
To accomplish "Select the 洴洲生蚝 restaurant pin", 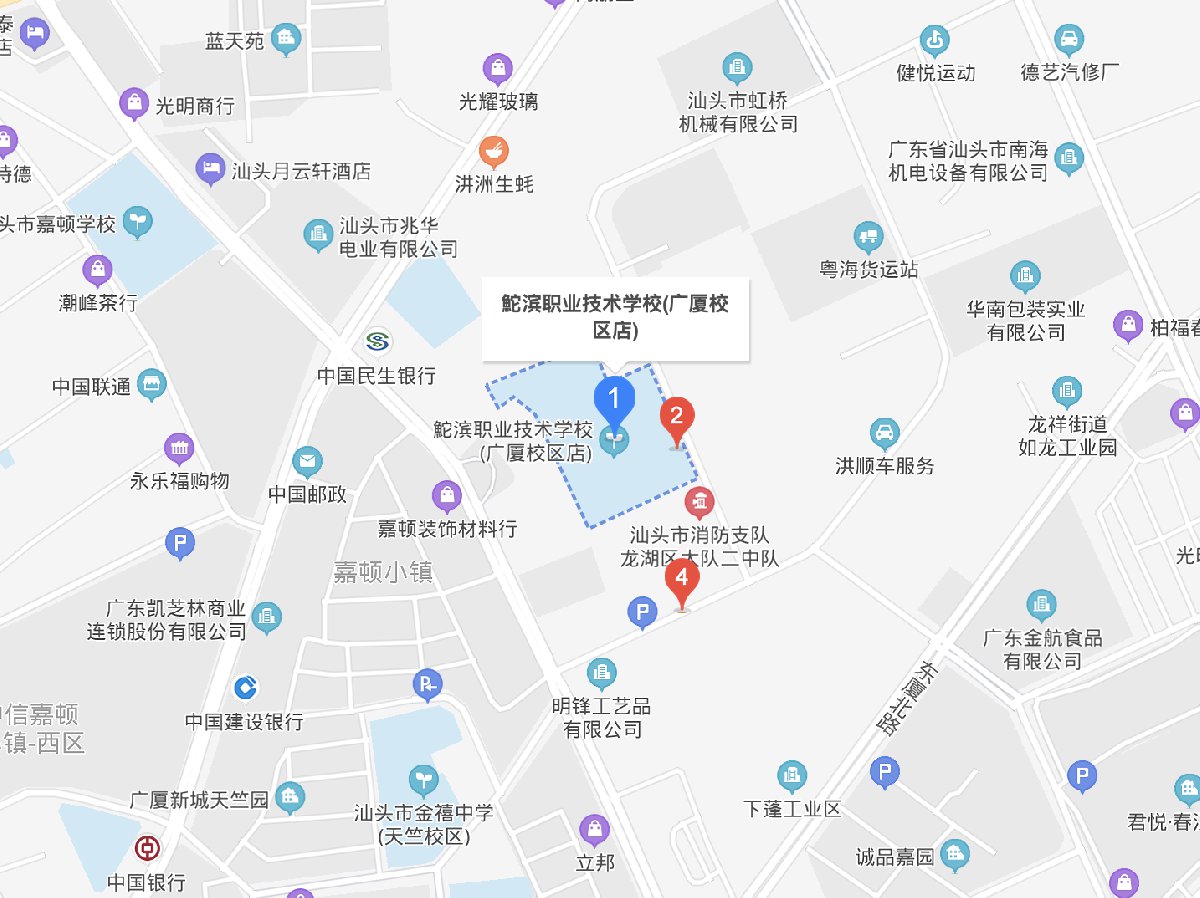I will (x=495, y=152).
